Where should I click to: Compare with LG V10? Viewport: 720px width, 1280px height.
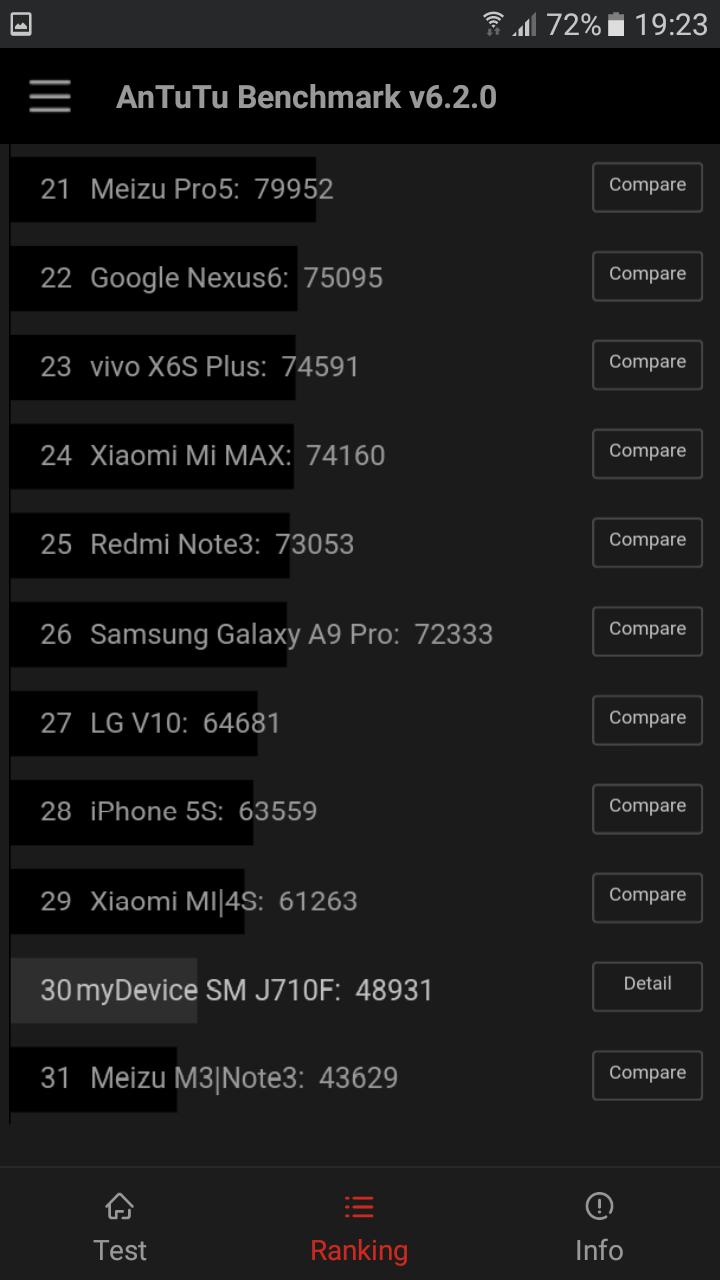[647, 720]
